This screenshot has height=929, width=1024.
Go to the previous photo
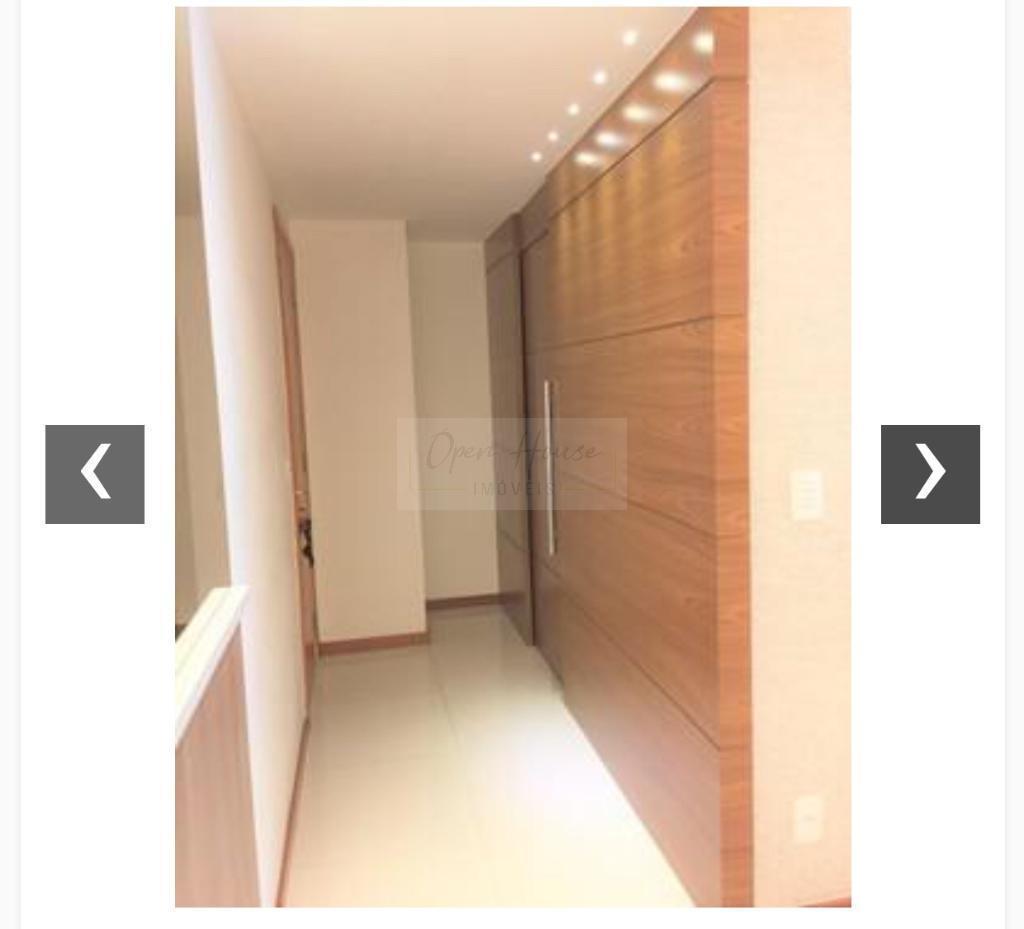click(95, 474)
